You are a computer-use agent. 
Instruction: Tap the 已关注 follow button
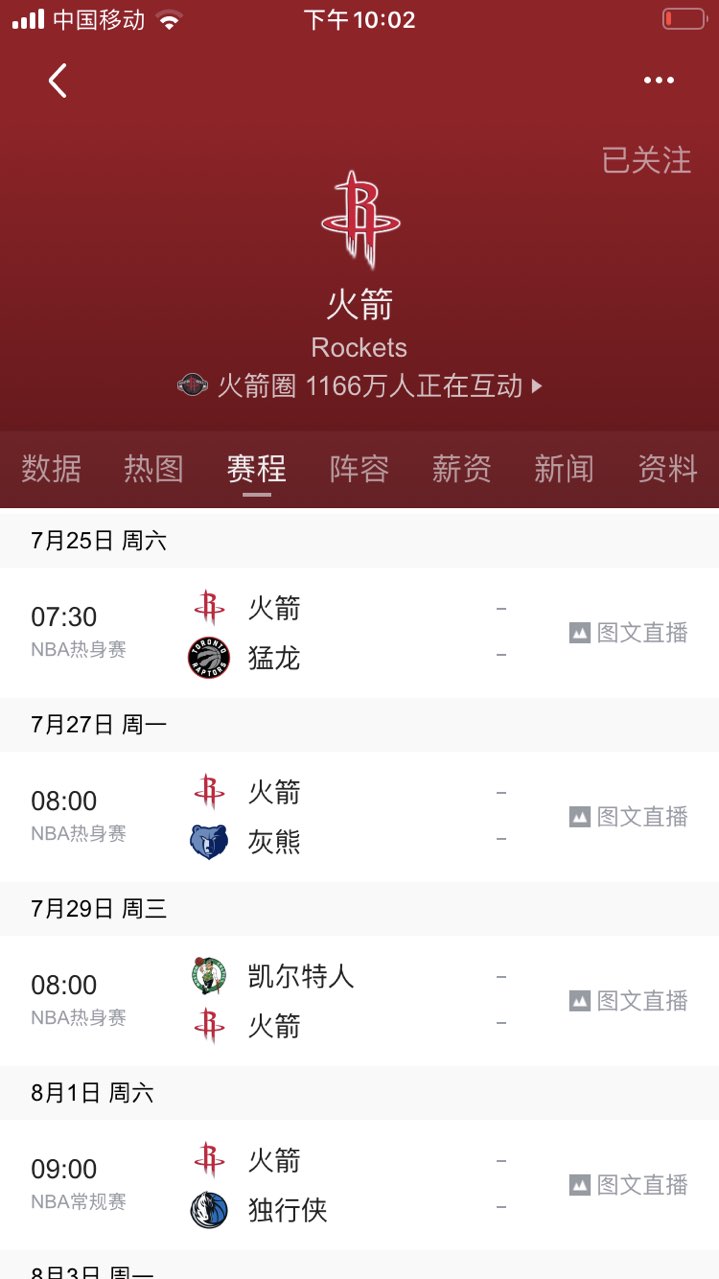pyautogui.click(x=646, y=160)
